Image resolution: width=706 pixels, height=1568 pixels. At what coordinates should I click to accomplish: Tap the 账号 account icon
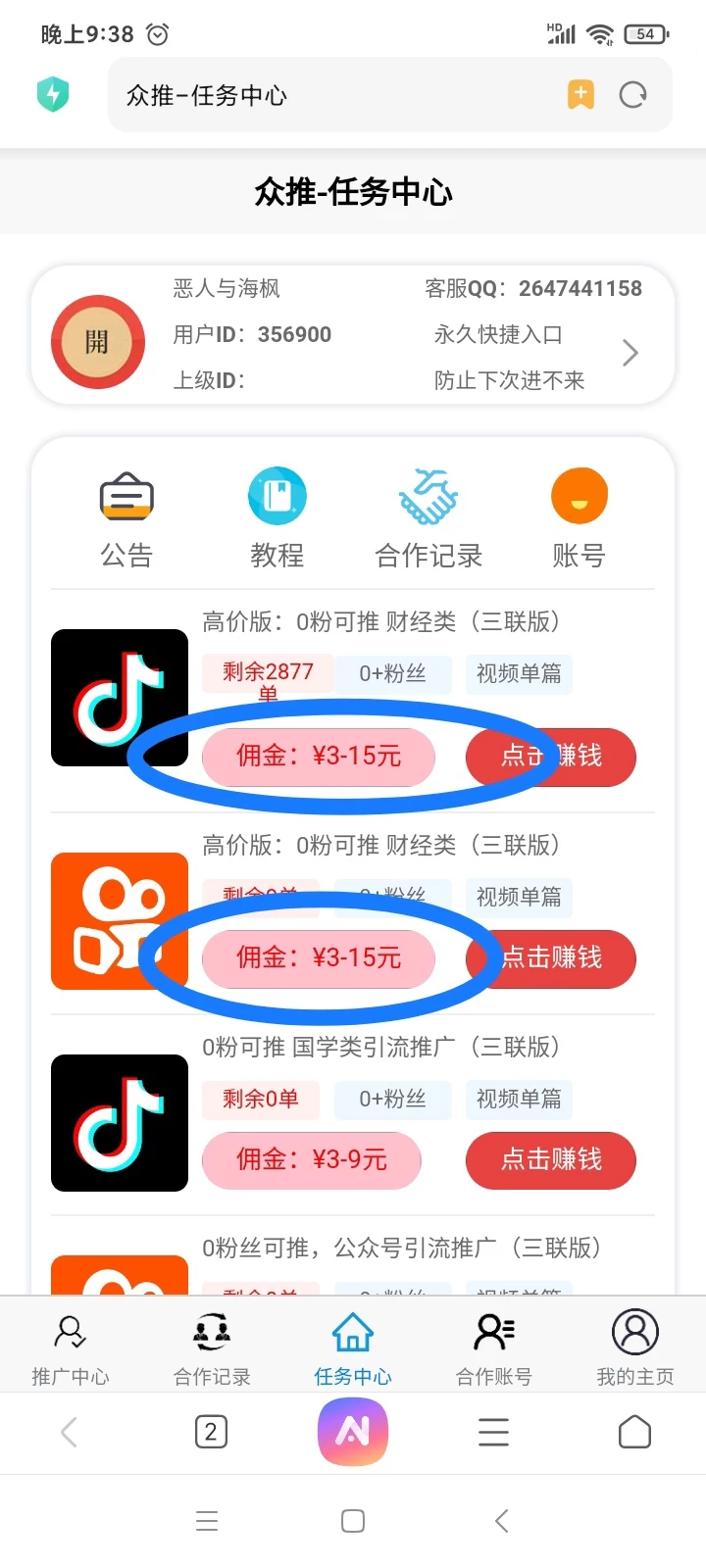(579, 516)
